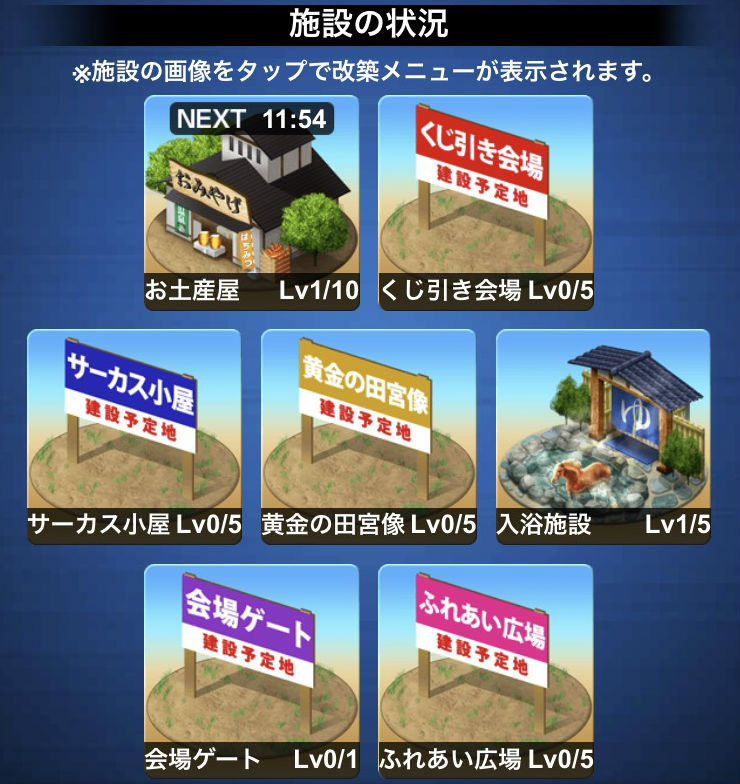The width and height of the screenshot is (740, 784).
Task: Tap the くじ引き会場 construction site tile
Action: click(485, 200)
